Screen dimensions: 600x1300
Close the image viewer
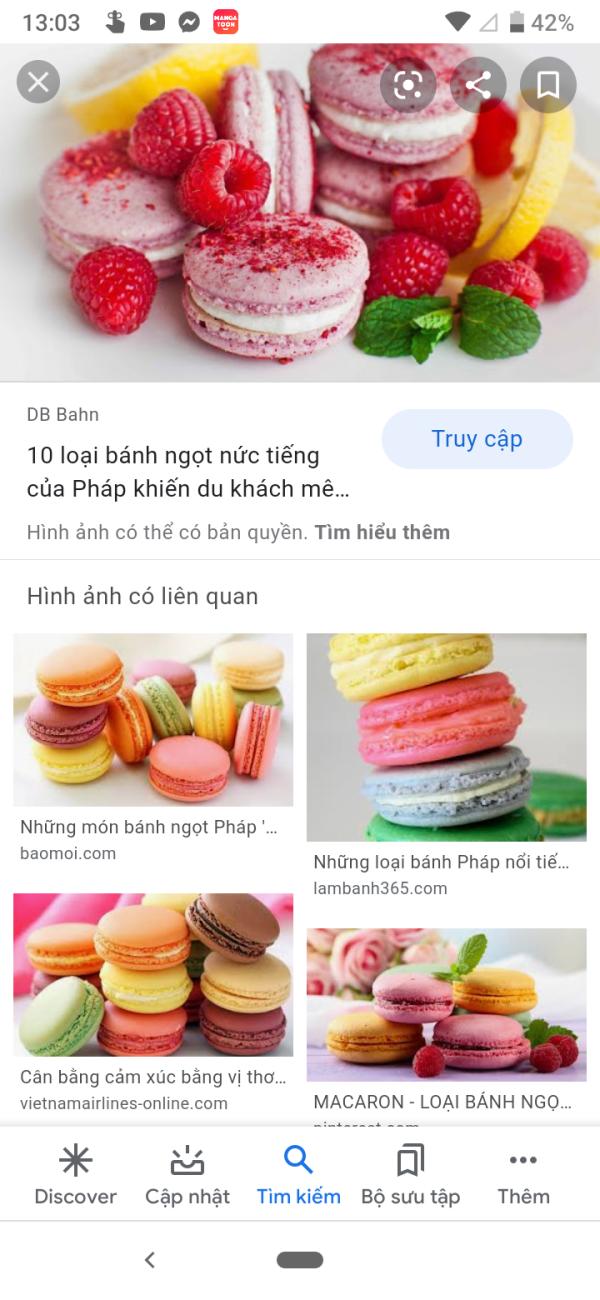[38, 82]
